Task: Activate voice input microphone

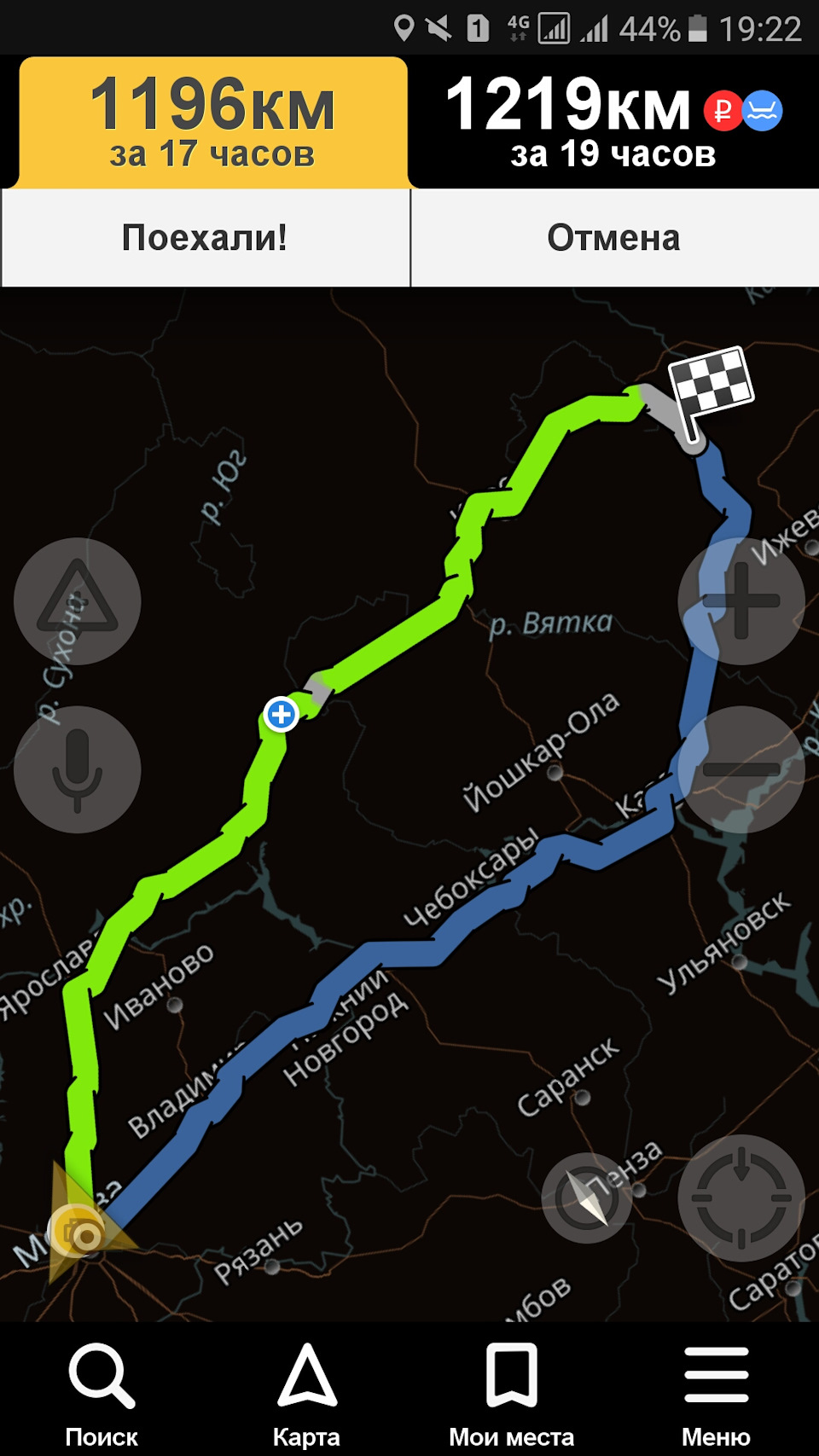Action: coord(78,769)
